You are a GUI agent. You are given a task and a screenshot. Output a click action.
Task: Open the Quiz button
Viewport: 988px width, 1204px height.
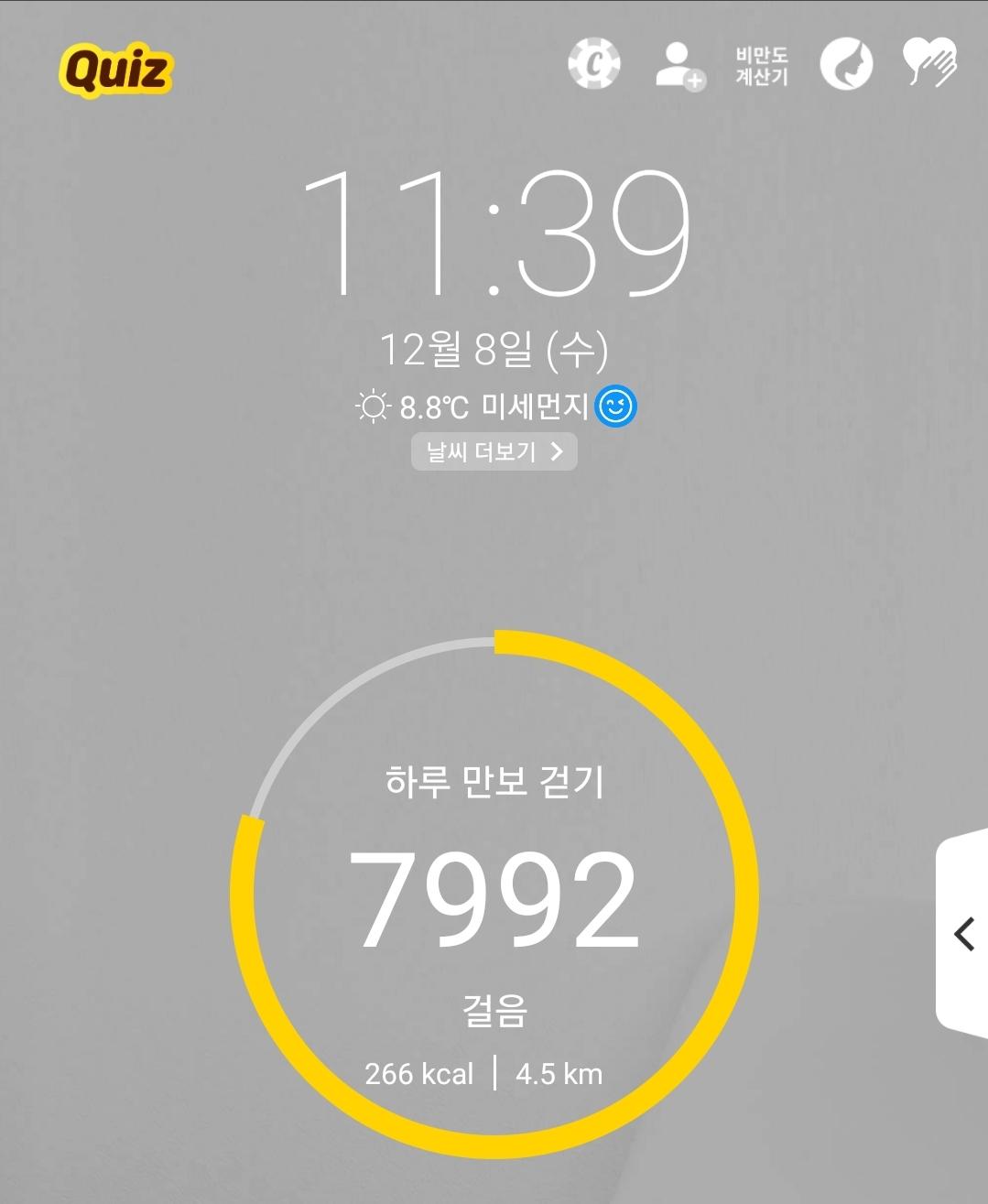116,70
